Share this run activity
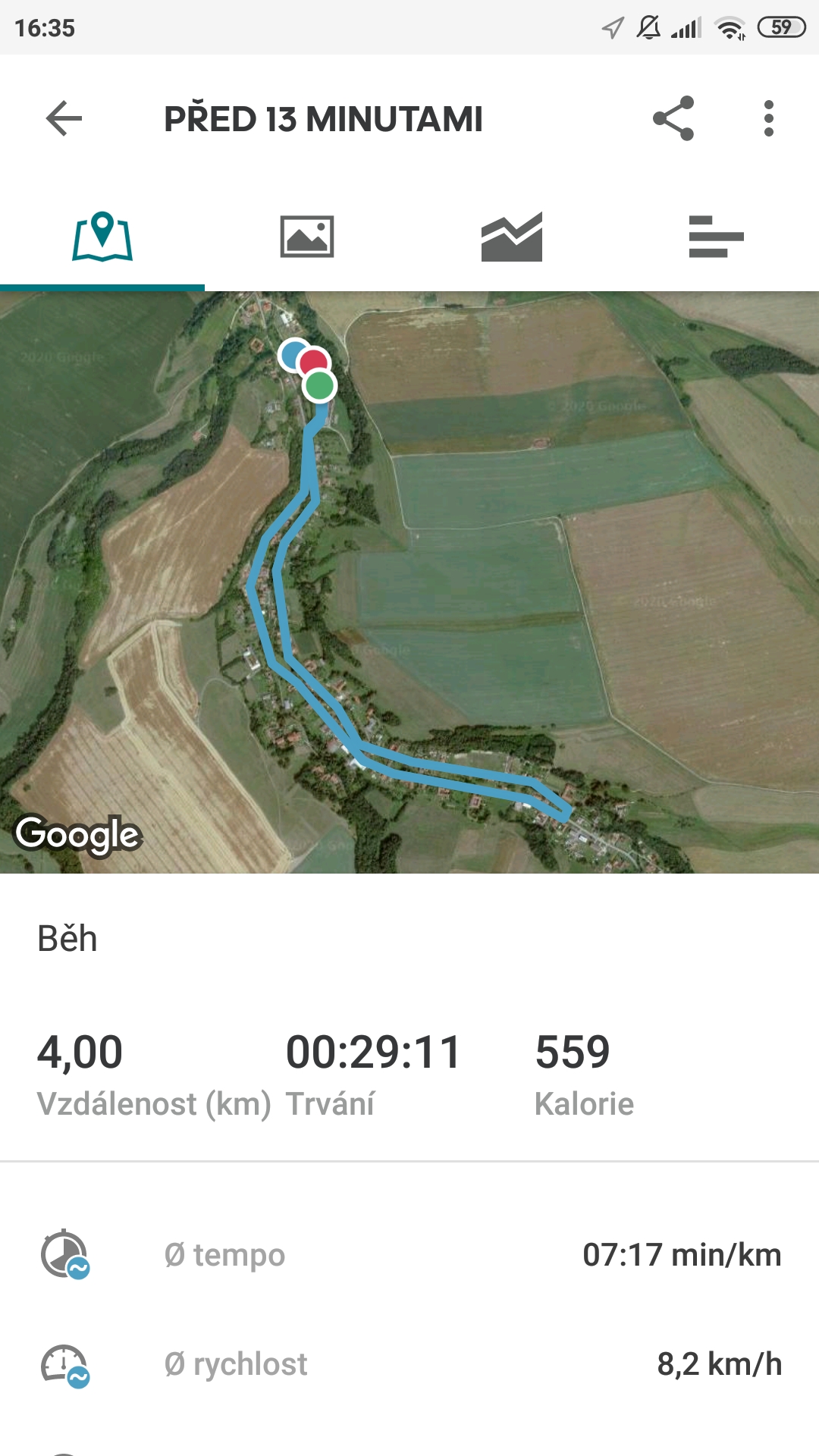The image size is (819, 1456). 673,118
